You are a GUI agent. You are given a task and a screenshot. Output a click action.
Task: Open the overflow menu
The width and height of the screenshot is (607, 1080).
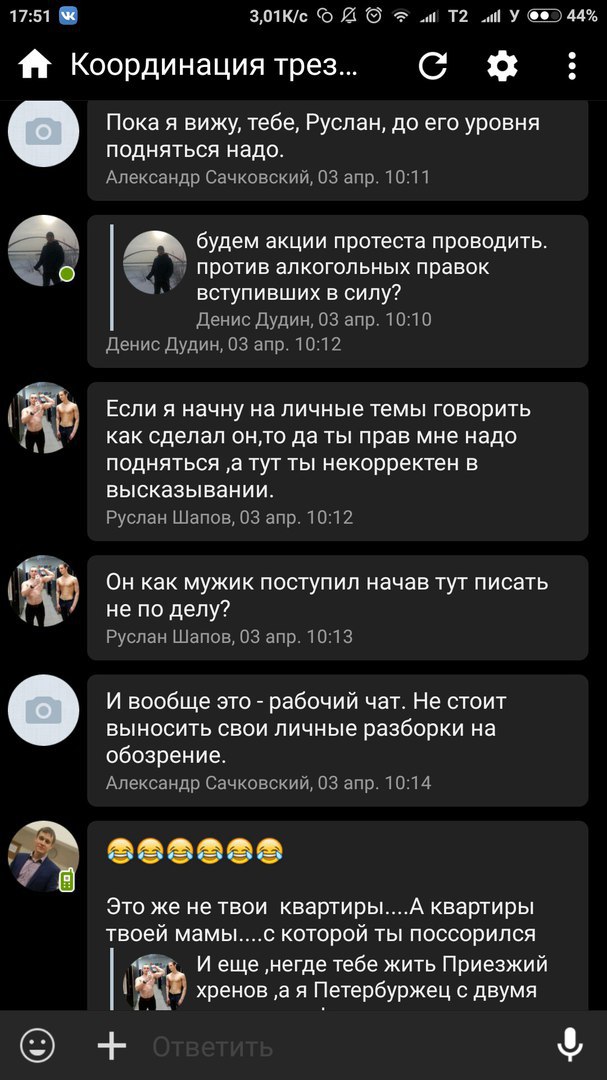click(572, 66)
